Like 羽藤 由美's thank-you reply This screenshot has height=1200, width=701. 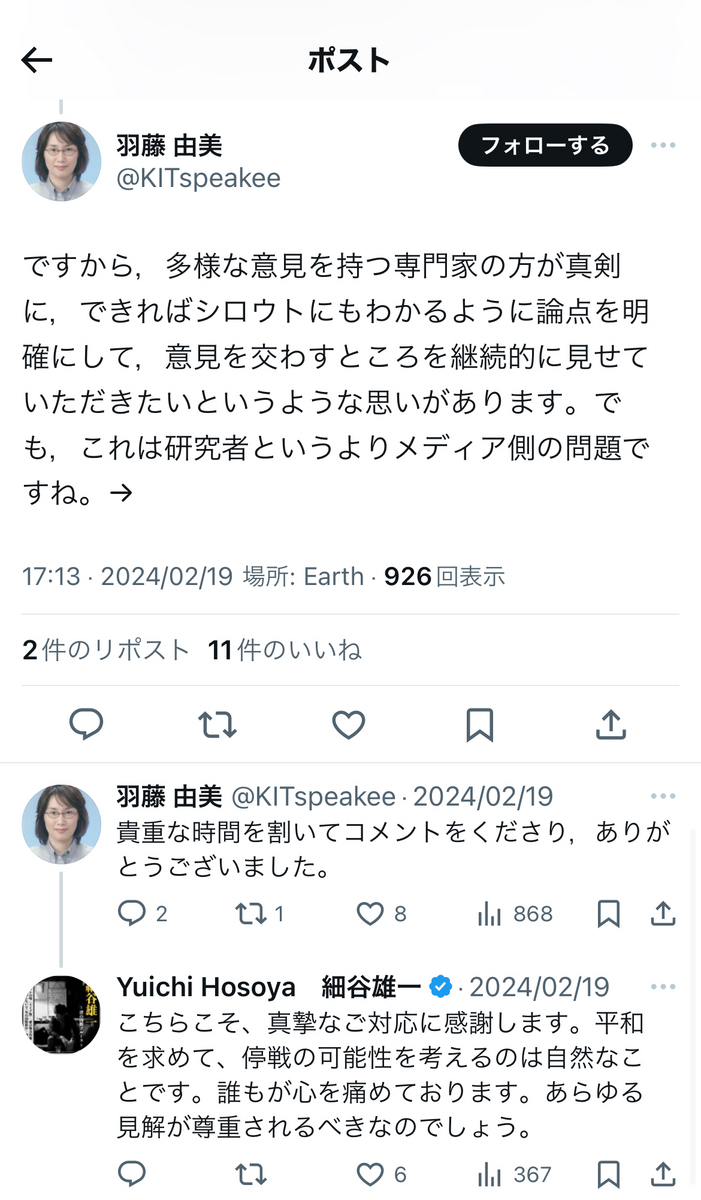371,913
